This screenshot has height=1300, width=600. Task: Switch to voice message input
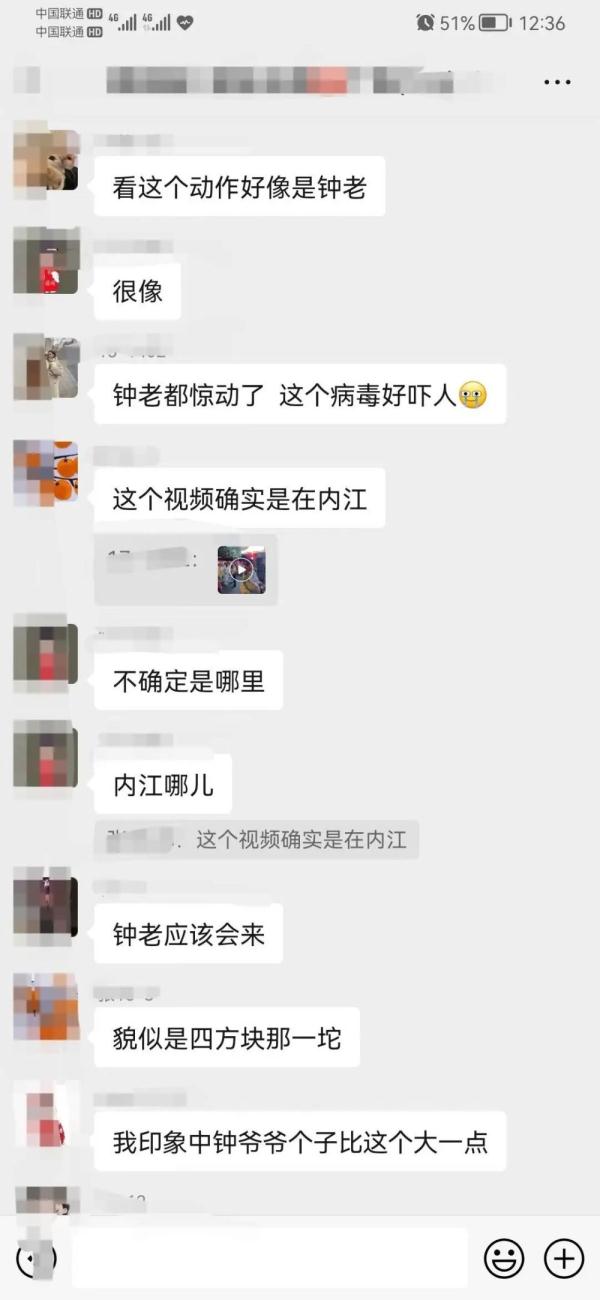click(36, 1257)
